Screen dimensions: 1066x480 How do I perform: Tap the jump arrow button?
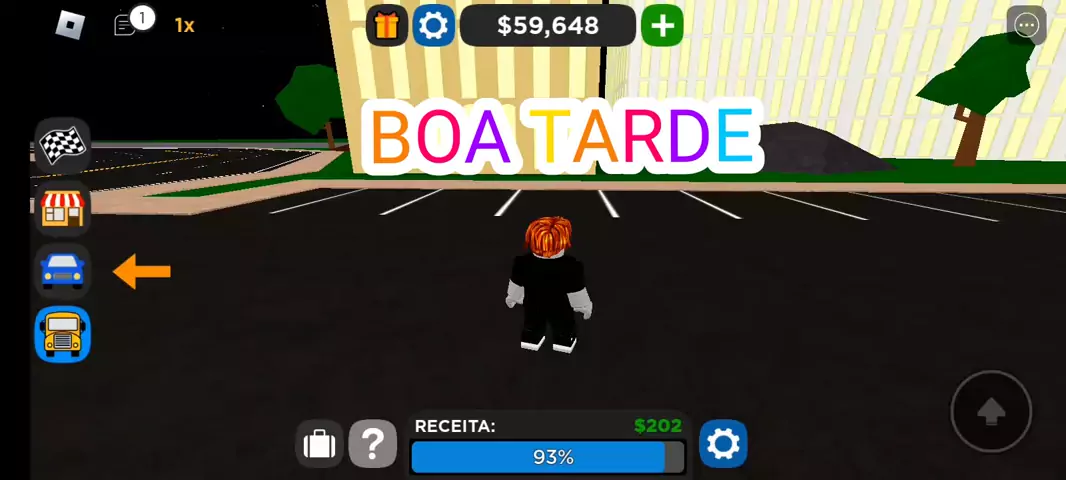(991, 411)
